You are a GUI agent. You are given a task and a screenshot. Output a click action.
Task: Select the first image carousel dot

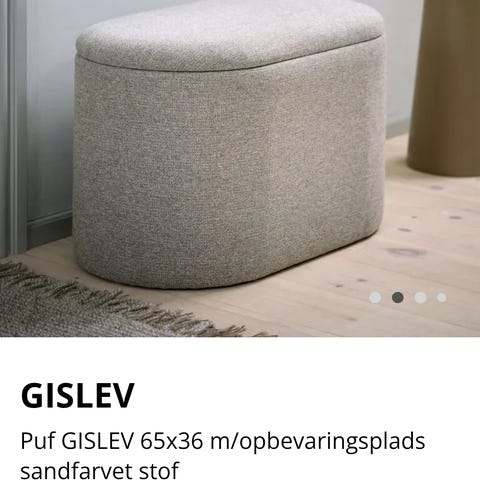pyautogui.click(x=375, y=297)
